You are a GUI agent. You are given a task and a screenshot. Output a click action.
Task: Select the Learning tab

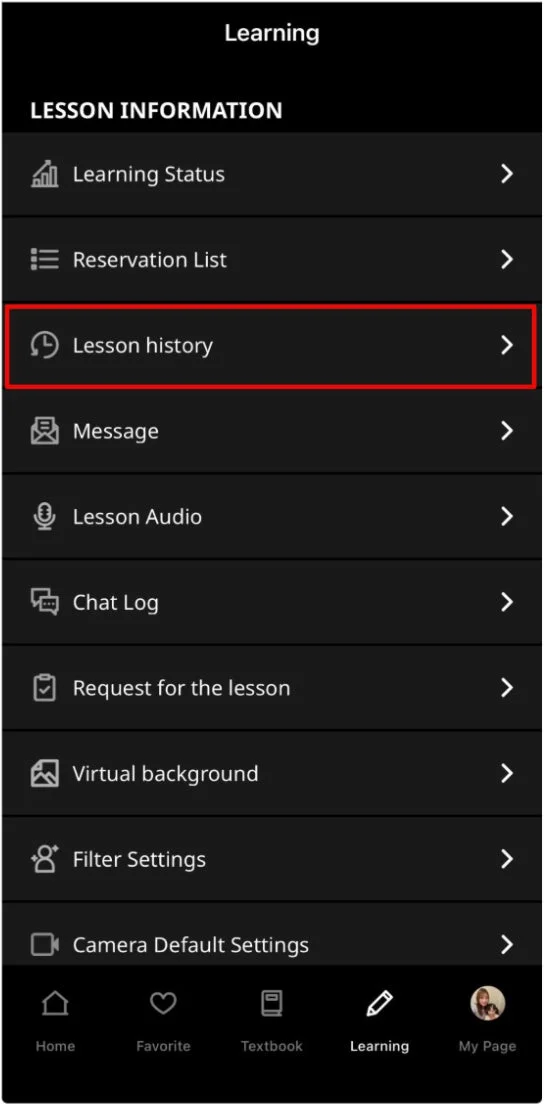coord(379,1019)
